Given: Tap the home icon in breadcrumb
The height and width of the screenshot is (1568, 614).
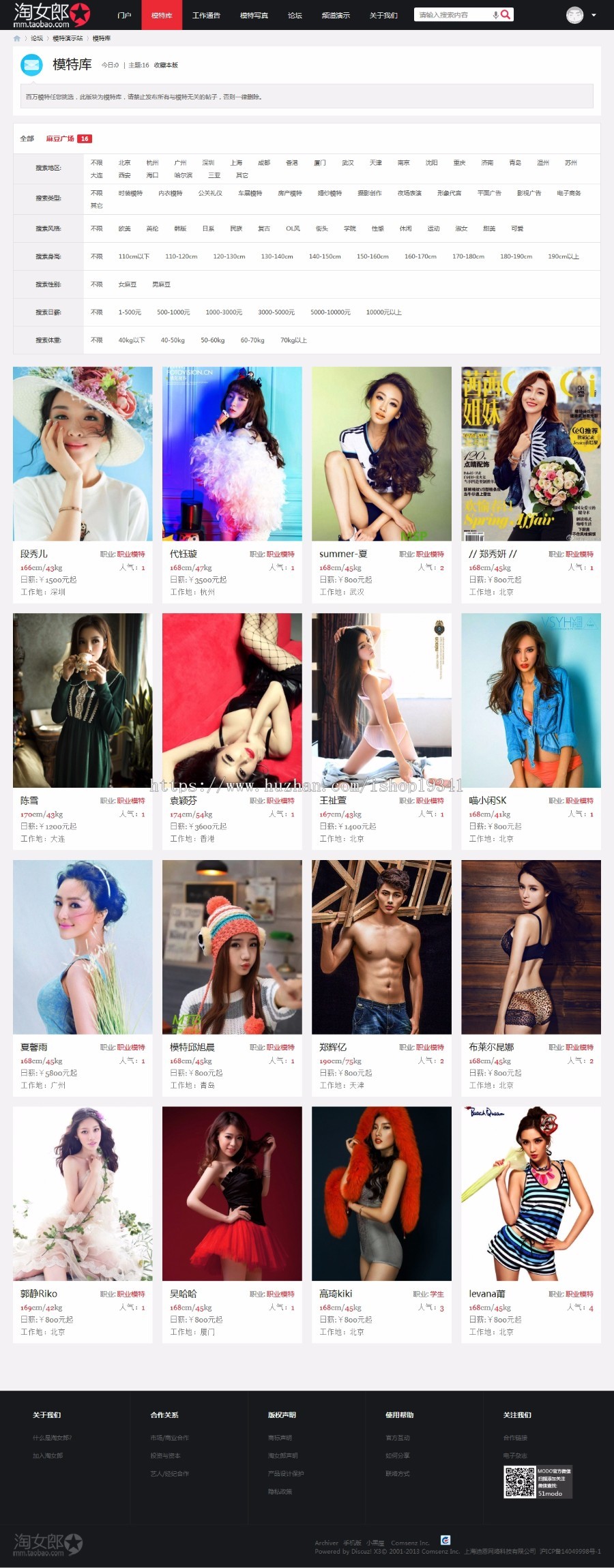Looking at the screenshot, I should coord(17,38).
